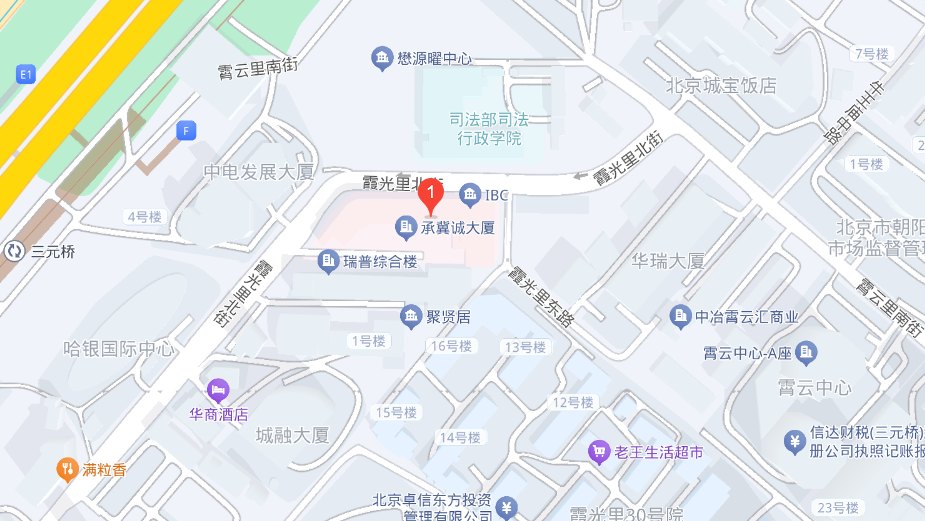Open the 信达财税(三元桥) marker
This screenshot has width=925, height=521.
point(795,441)
